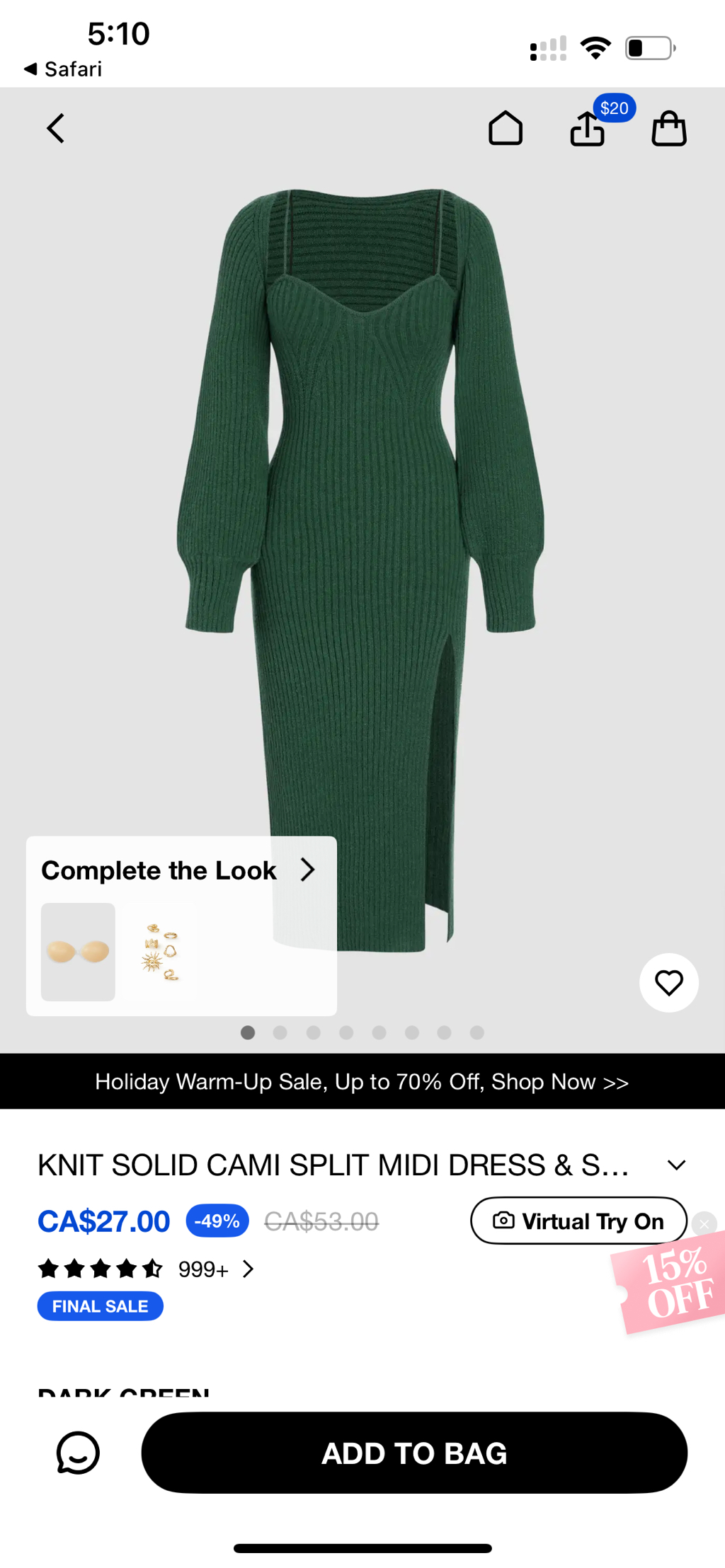Save dress to wishlist with heart
Image resolution: width=725 pixels, height=1568 pixels.
(x=668, y=983)
